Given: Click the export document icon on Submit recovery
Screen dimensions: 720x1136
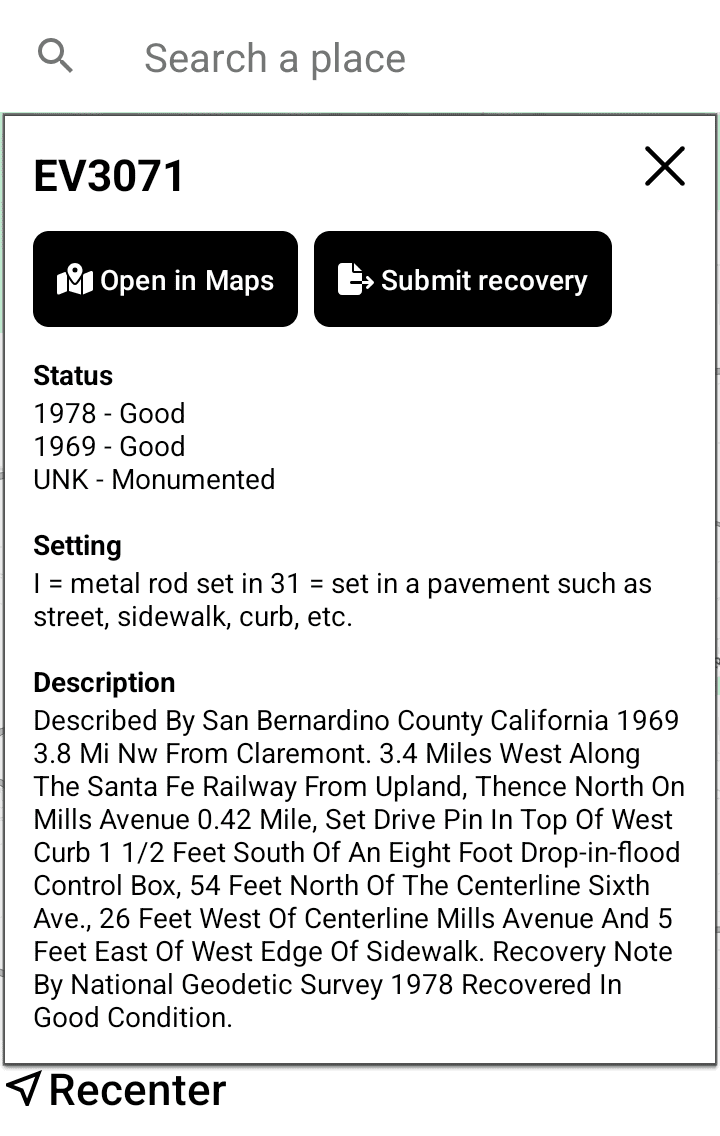Looking at the screenshot, I should [x=355, y=279].
